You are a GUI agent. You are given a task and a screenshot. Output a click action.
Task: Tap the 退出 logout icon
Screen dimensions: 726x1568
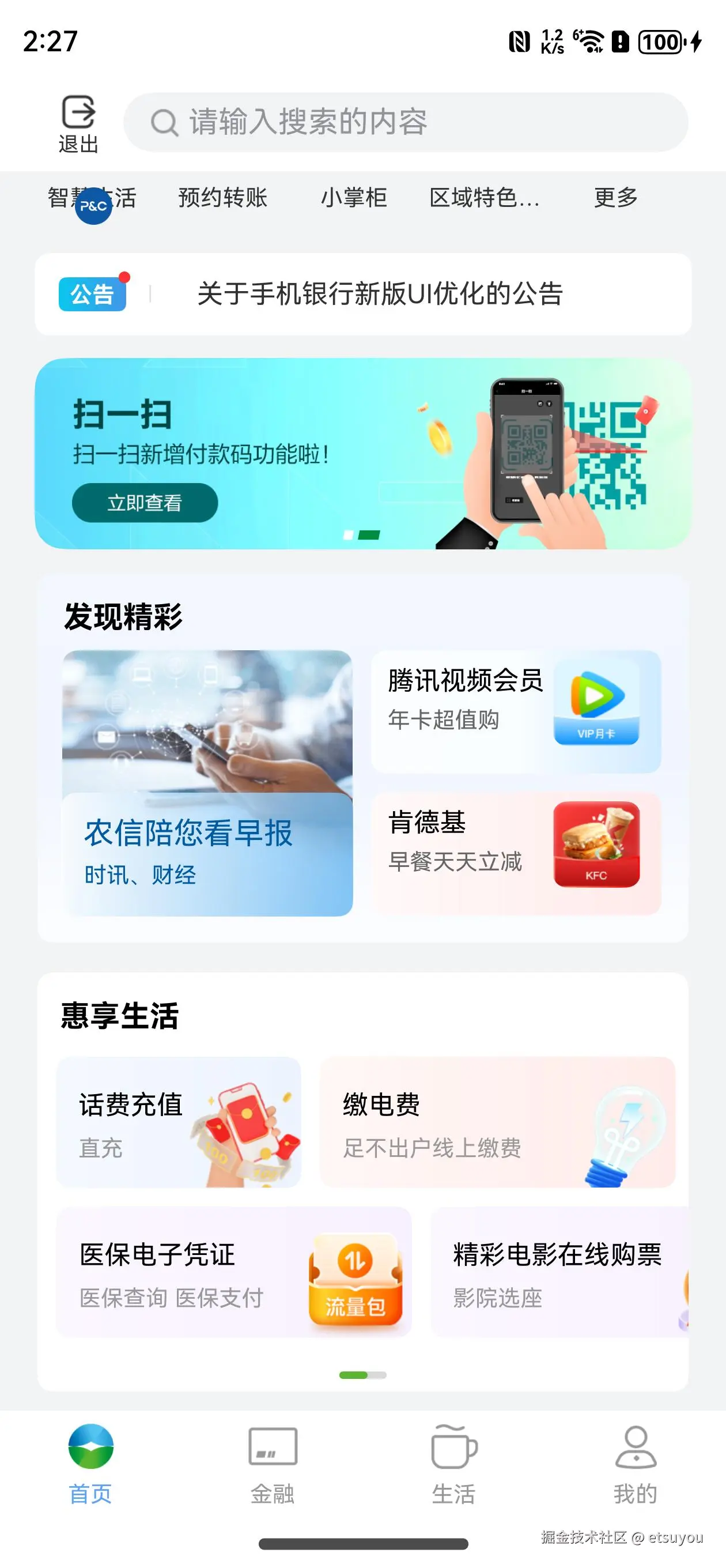tap(78, 122)
